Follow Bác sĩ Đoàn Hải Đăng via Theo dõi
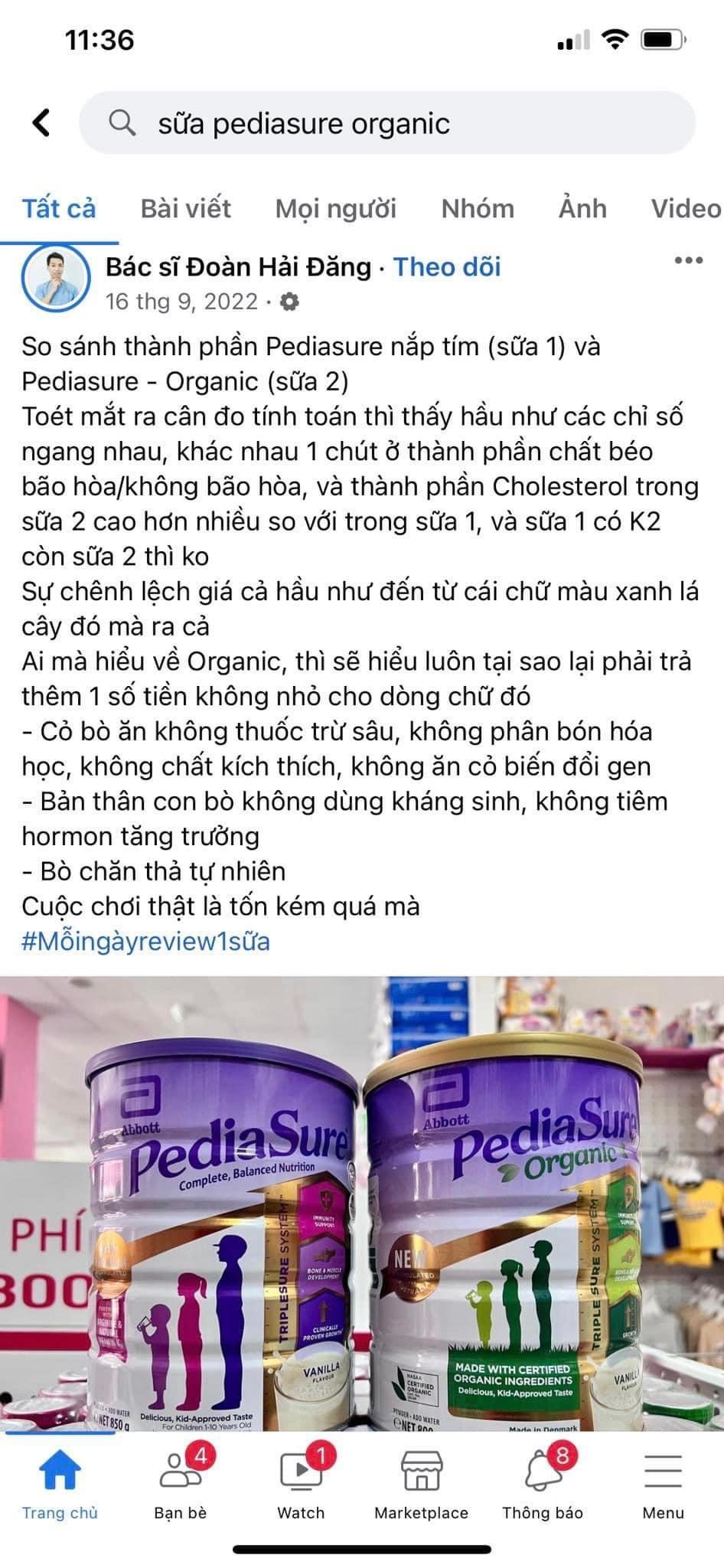Viewport: 724px width, 1568px height. 447,266
